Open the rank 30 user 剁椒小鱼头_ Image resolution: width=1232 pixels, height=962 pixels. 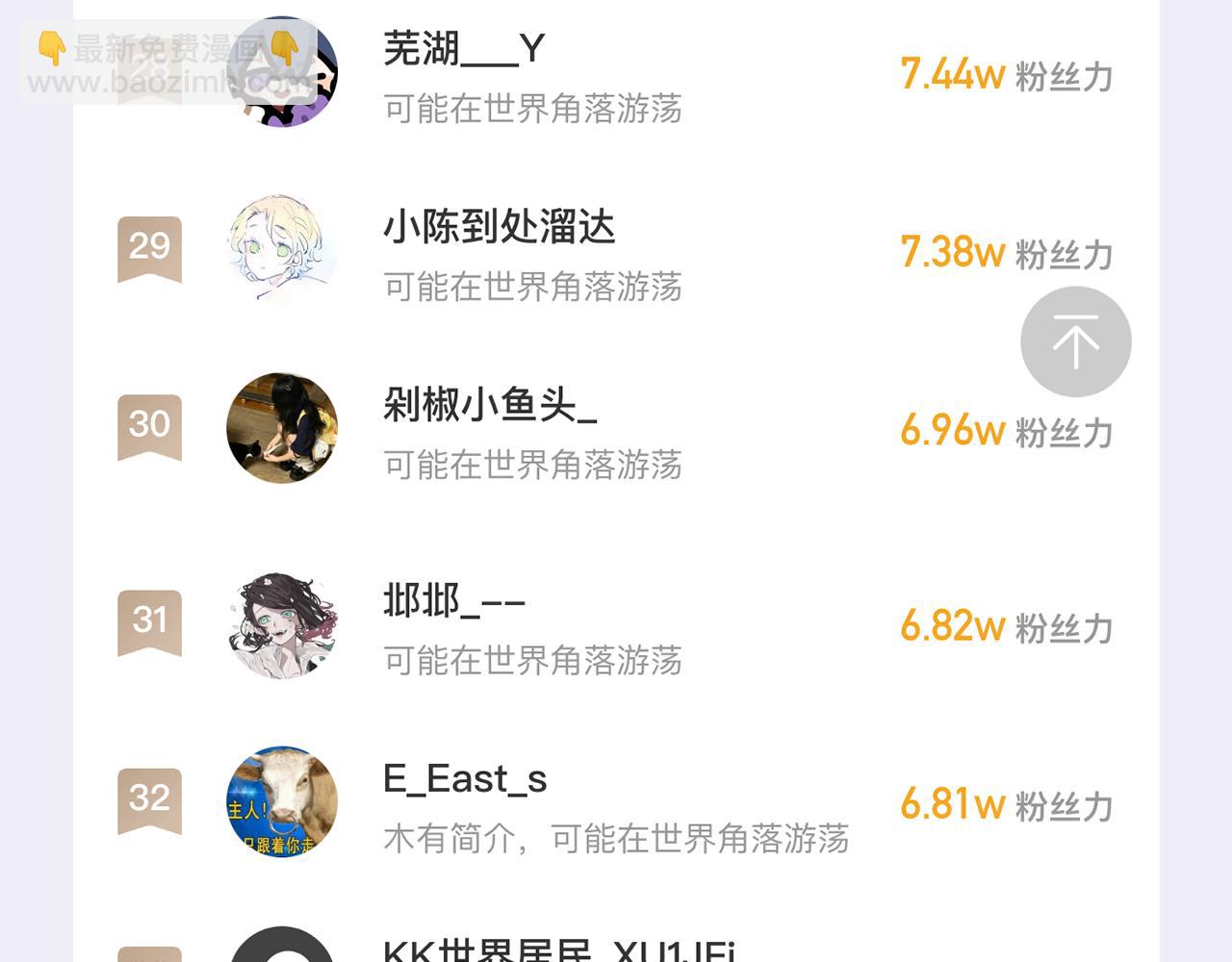[x=489, y=406]
